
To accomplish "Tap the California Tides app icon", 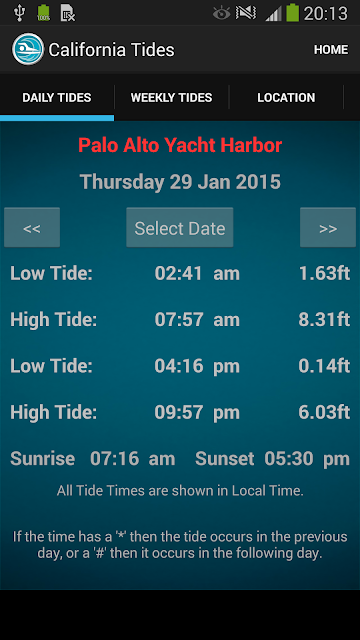I will [28, 49].
